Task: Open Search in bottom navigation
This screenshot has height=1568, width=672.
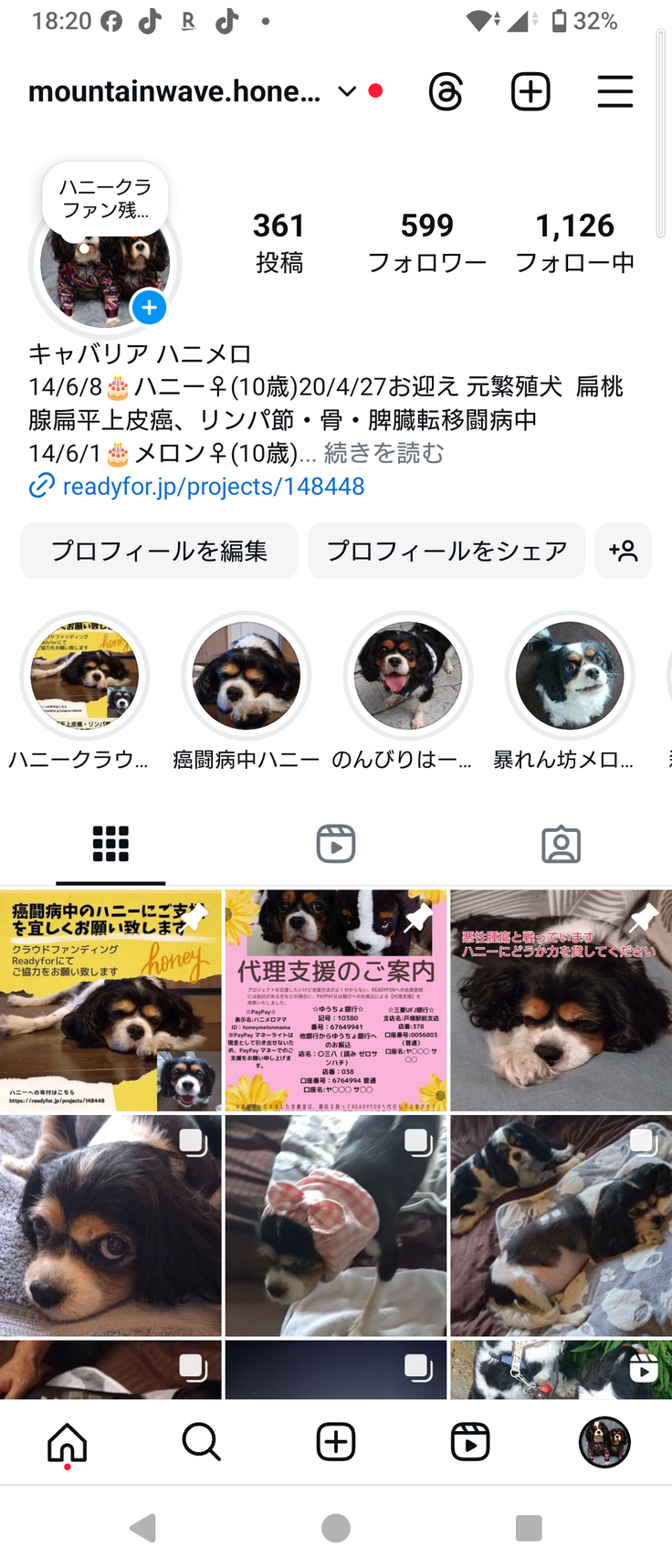Action: (201, 1442)
